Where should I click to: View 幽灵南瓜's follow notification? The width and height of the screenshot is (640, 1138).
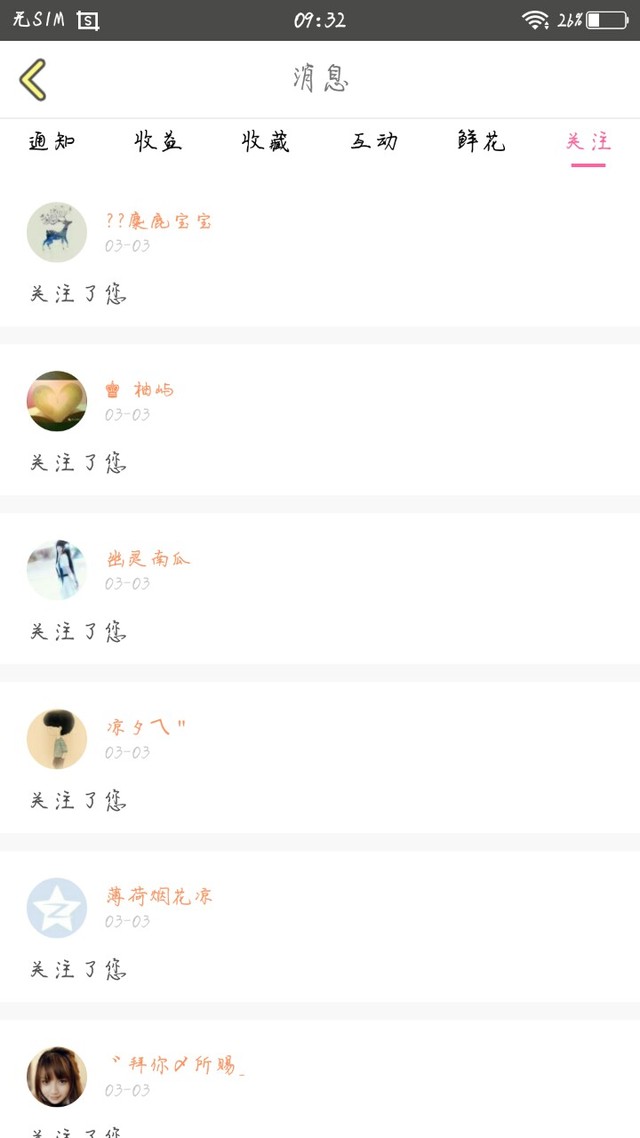pyautogui.click(x=320, y=589)
